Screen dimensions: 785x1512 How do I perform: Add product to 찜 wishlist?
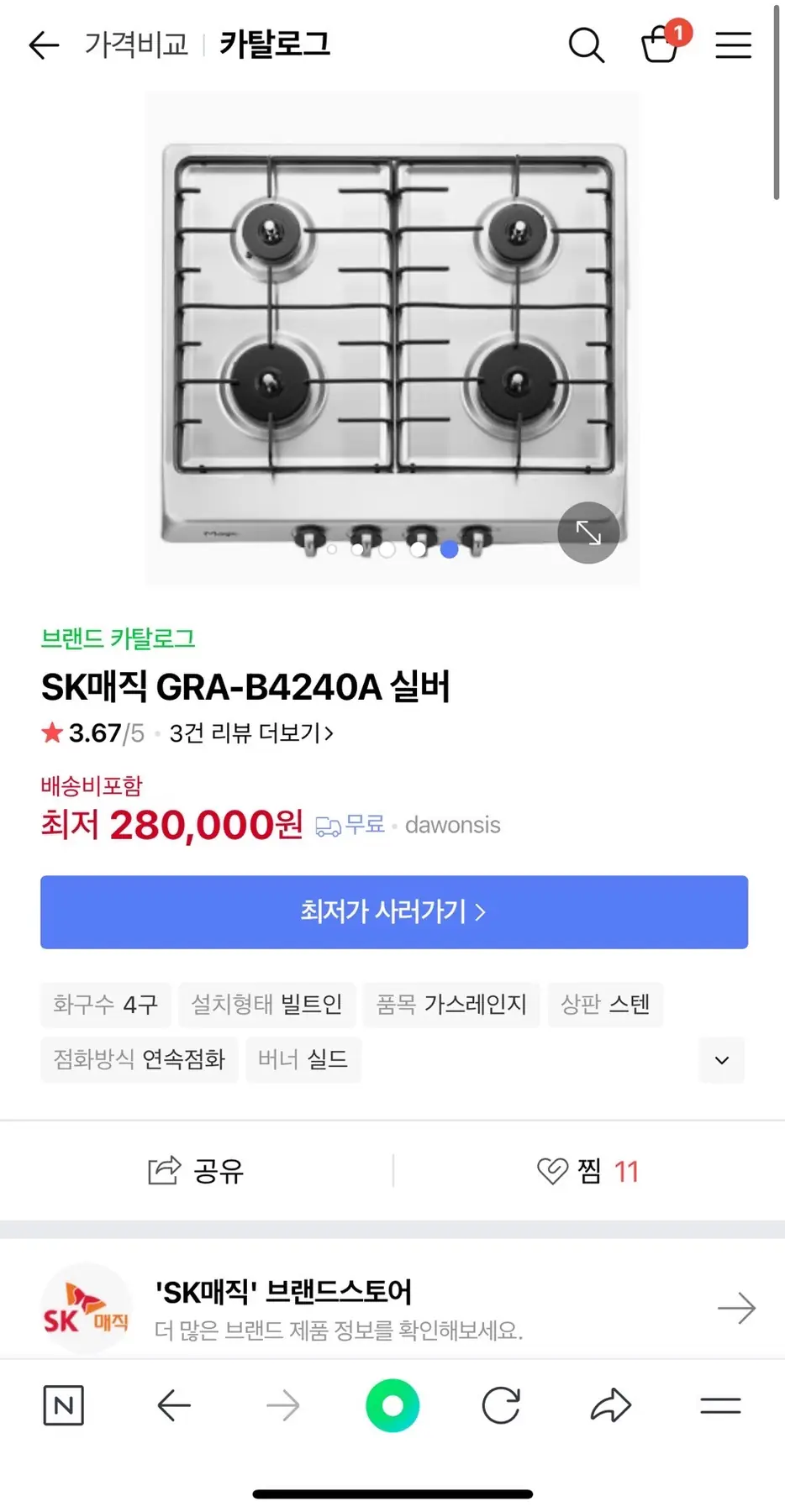click(x=587, y=1171)
